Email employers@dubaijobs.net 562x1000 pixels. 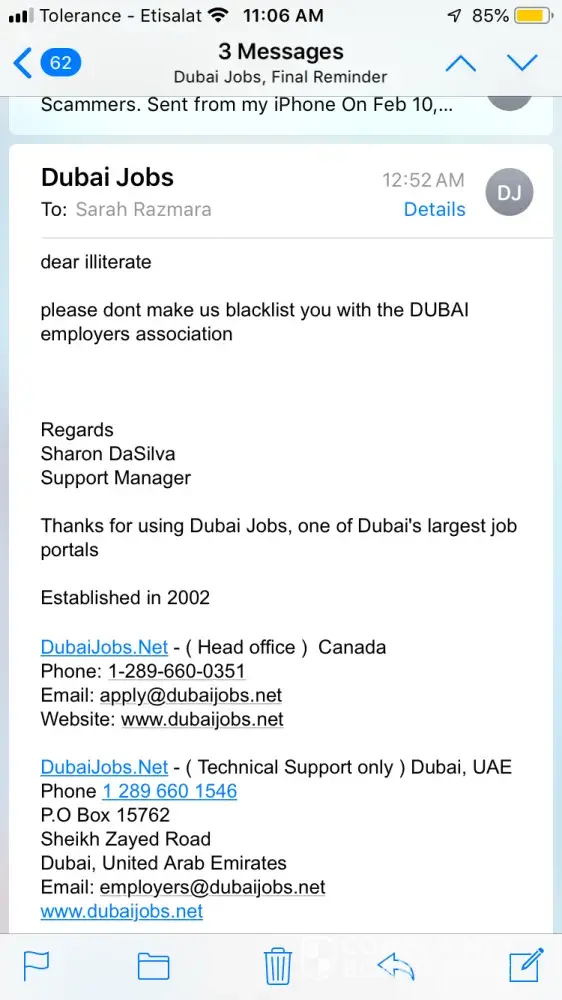(x=212, y=887)
